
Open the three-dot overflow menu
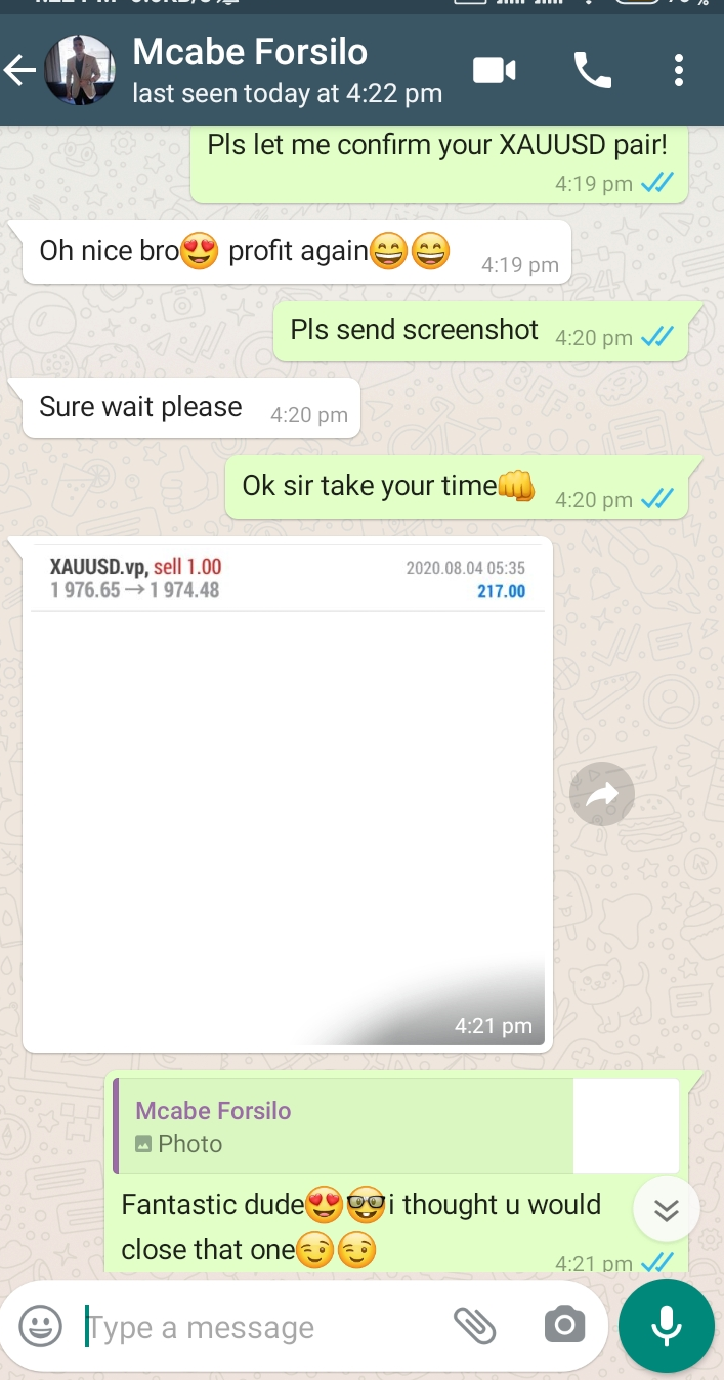[679, 70]
